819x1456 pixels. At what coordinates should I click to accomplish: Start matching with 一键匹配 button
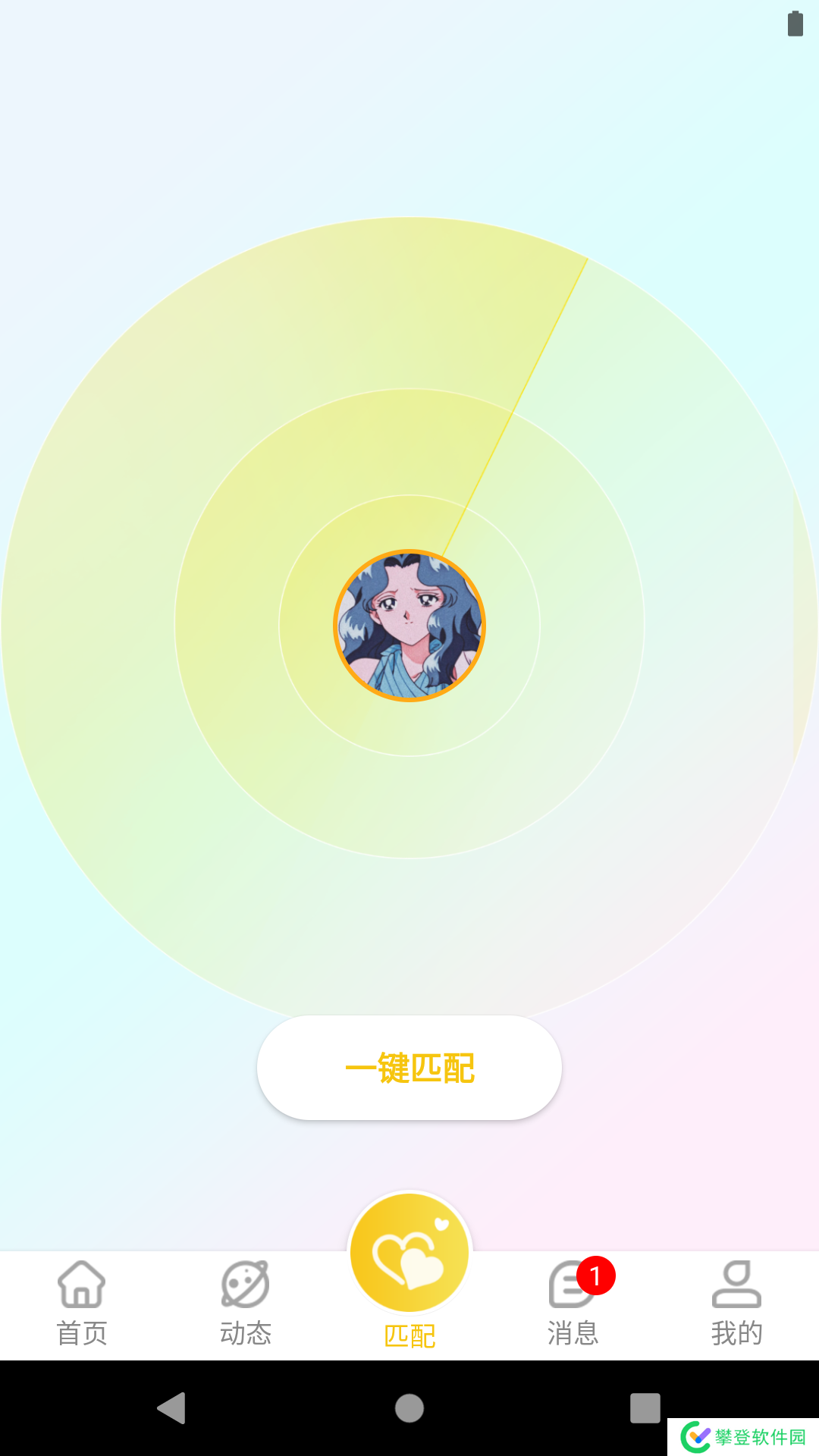click(409, 1068)
